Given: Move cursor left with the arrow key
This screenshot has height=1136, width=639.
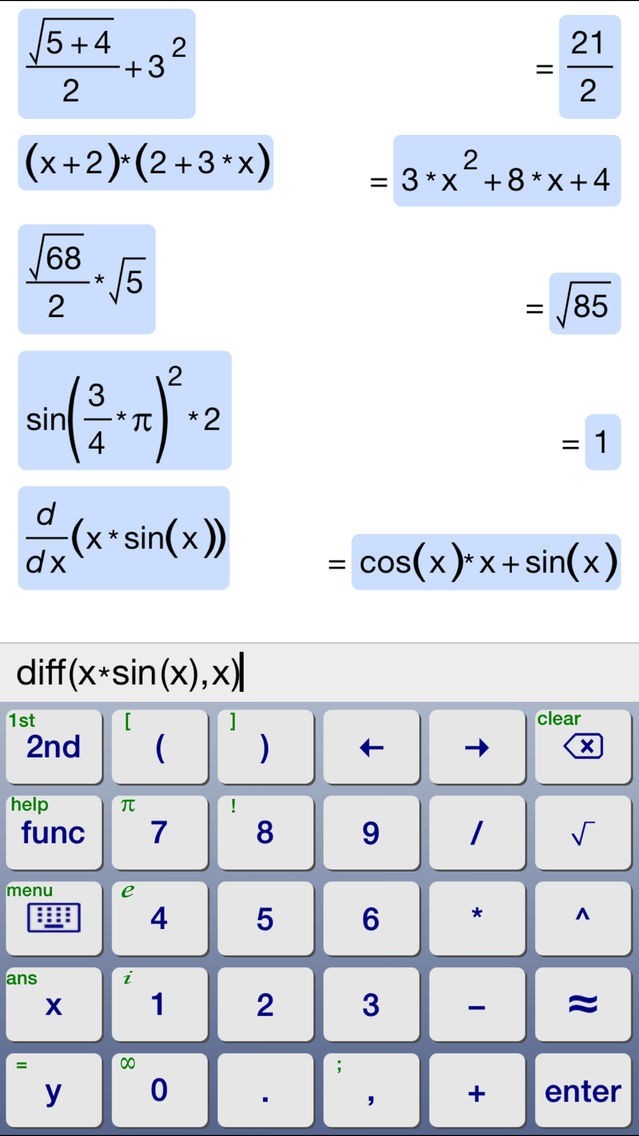Looking at the screenshot, I should [x=371, y=746].
